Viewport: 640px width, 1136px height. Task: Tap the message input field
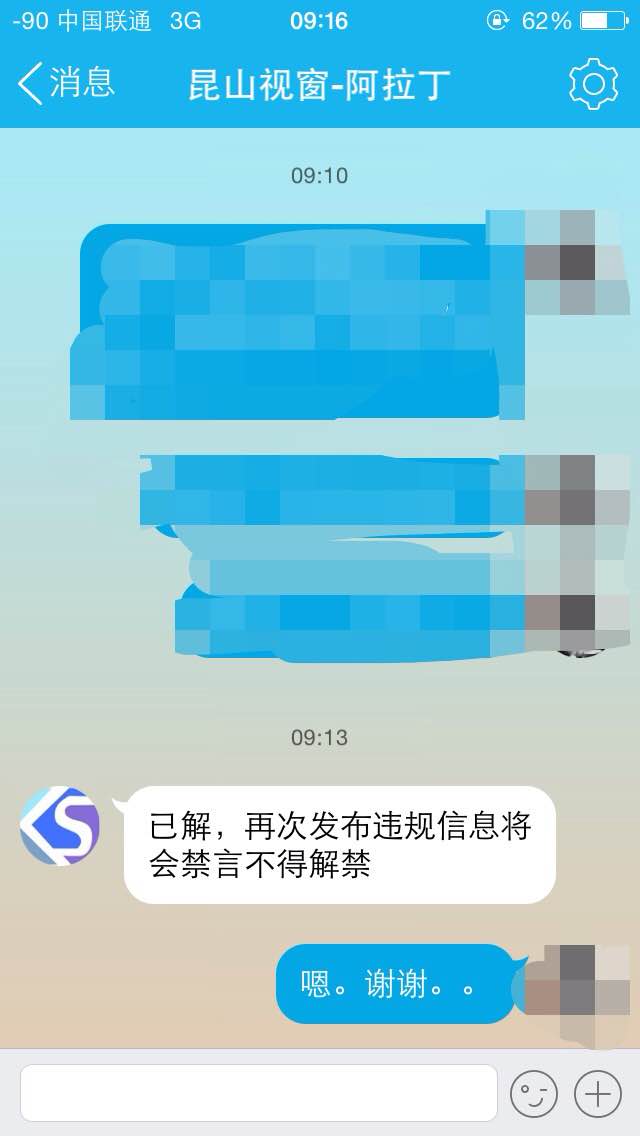tap(259, 1093)
